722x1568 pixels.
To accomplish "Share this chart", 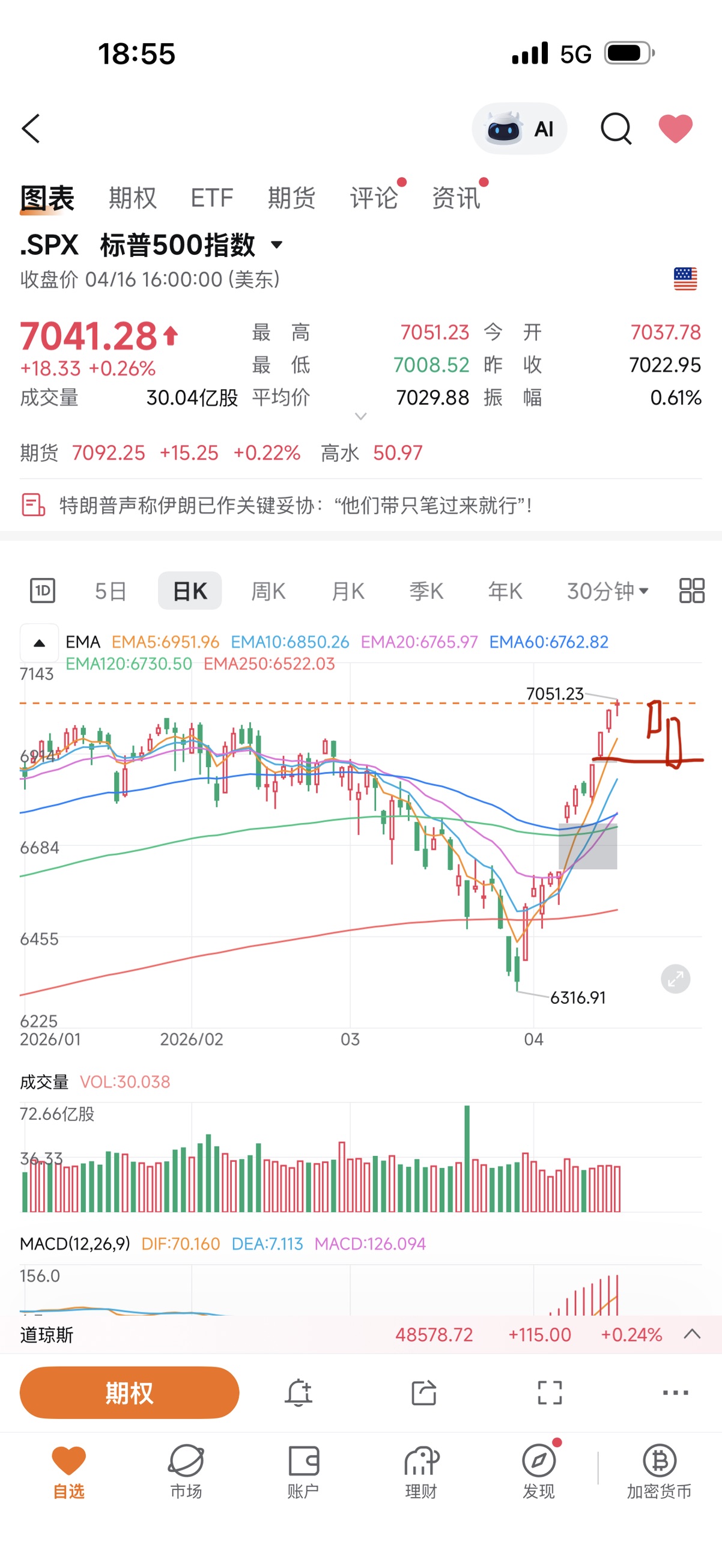I will [x=423, y=1392].
